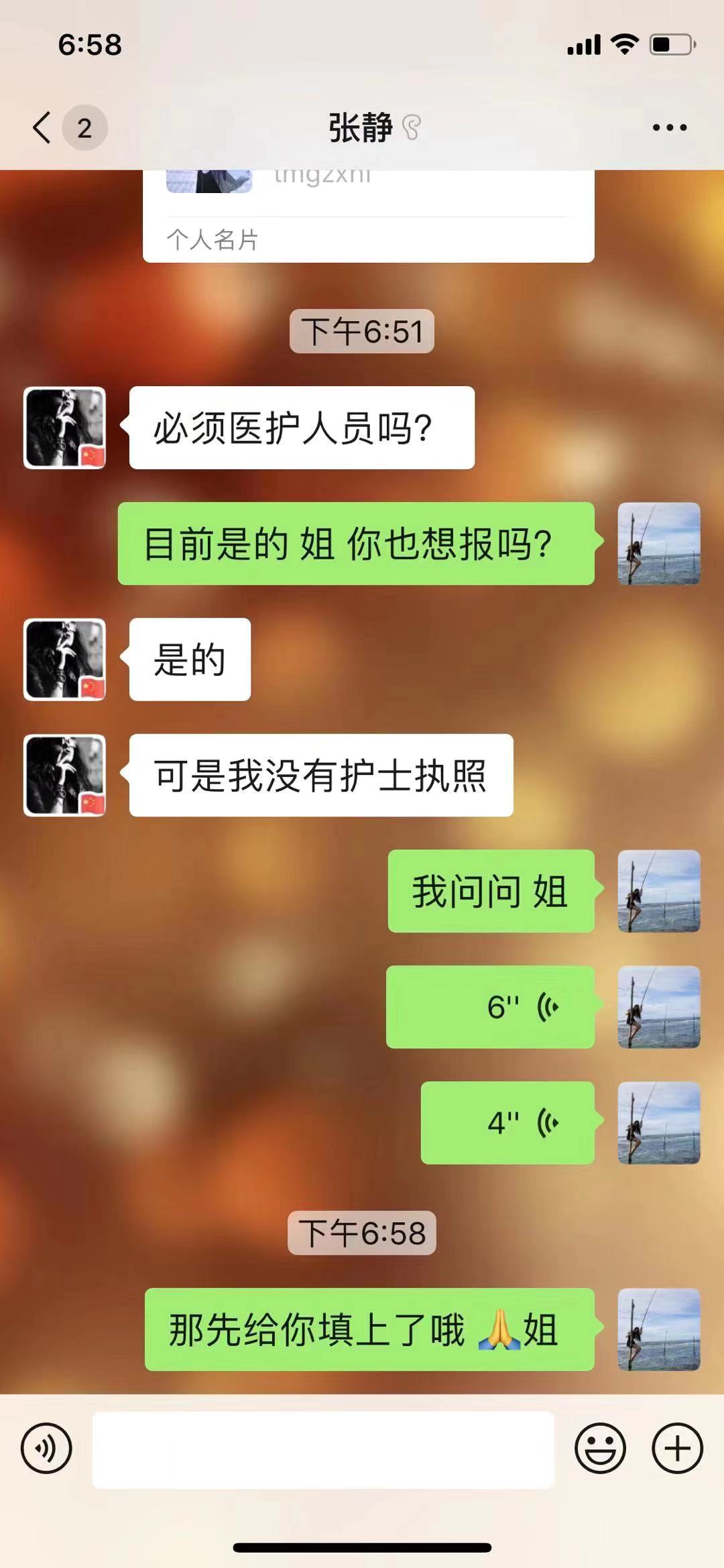
Task: Open the emoji sticker panel
Action: tap(600, 1447)
